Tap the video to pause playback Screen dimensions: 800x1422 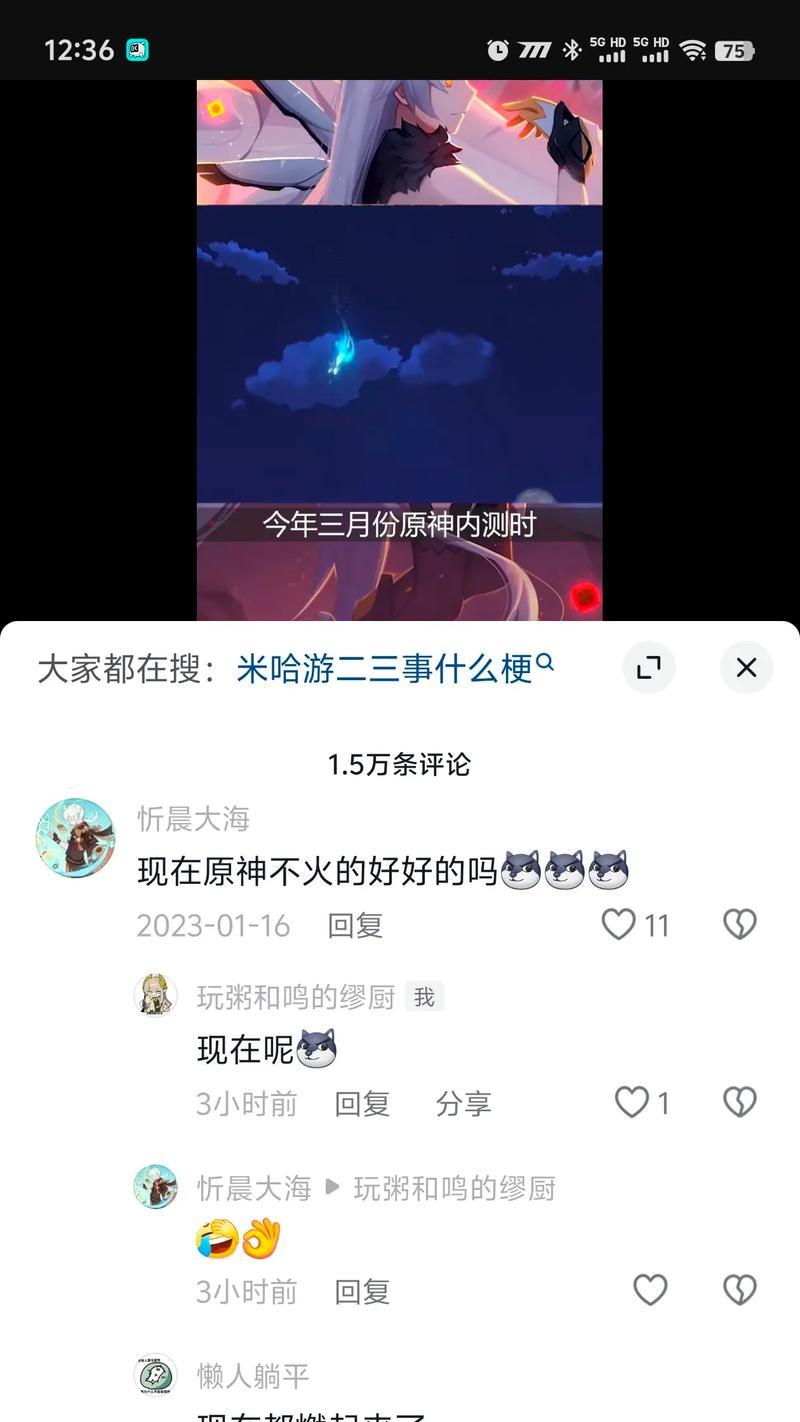400,350
